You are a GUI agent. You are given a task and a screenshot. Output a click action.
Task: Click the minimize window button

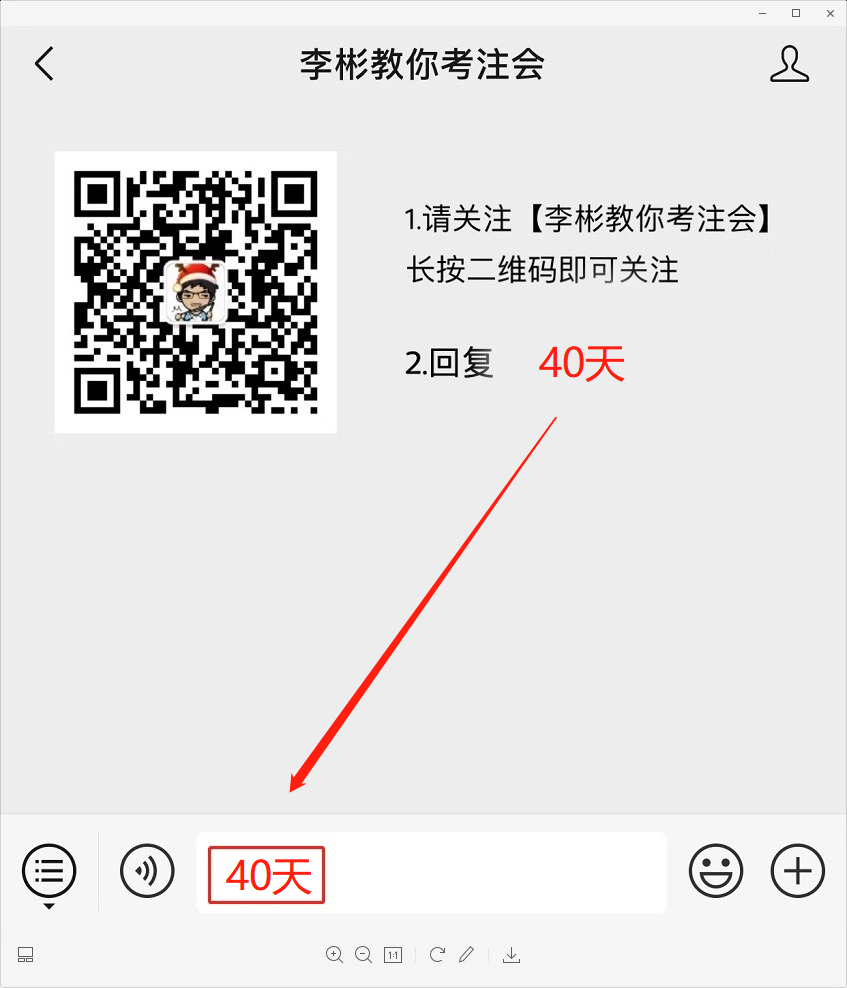[x=761, y=13]
